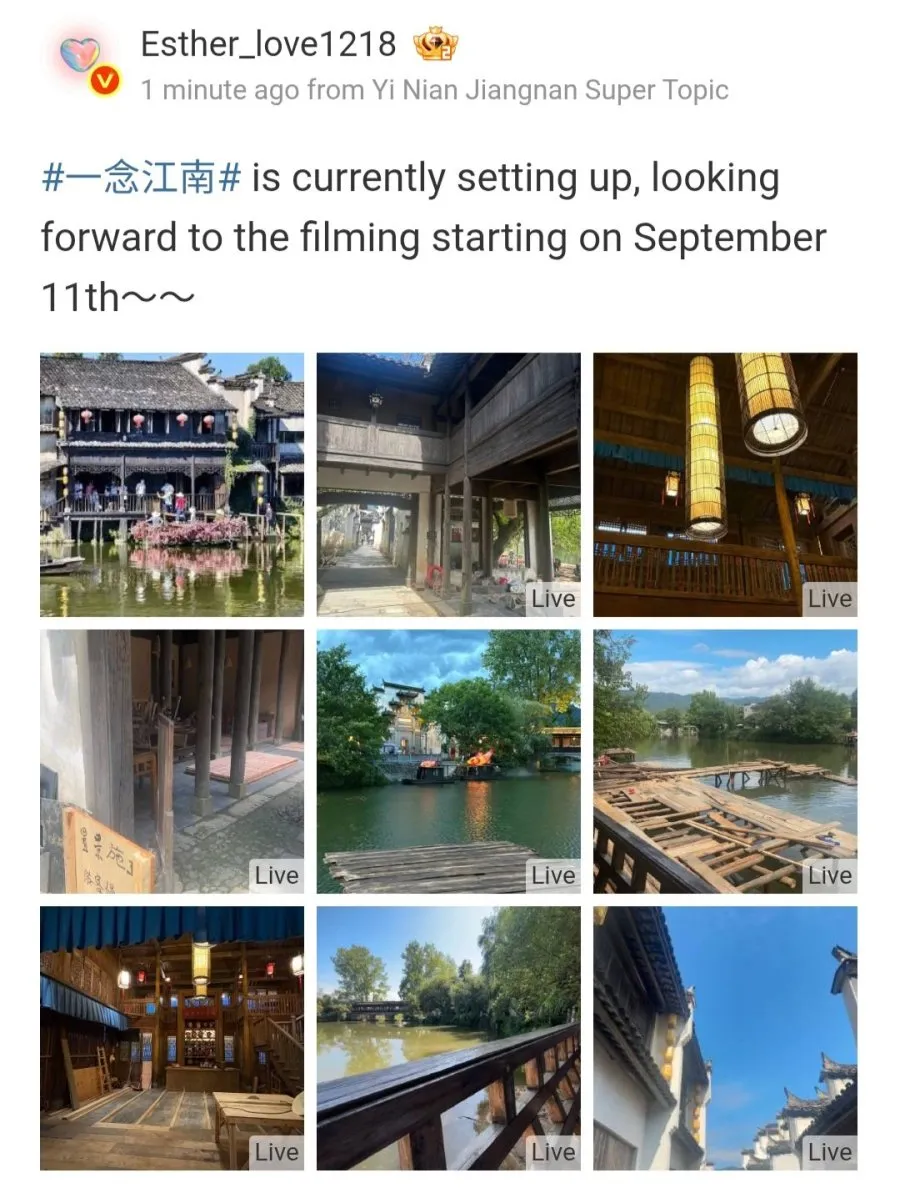Open photo of indoor wooden stage hall
This screenshot has height=1193, width=900.
[172, 1038]
